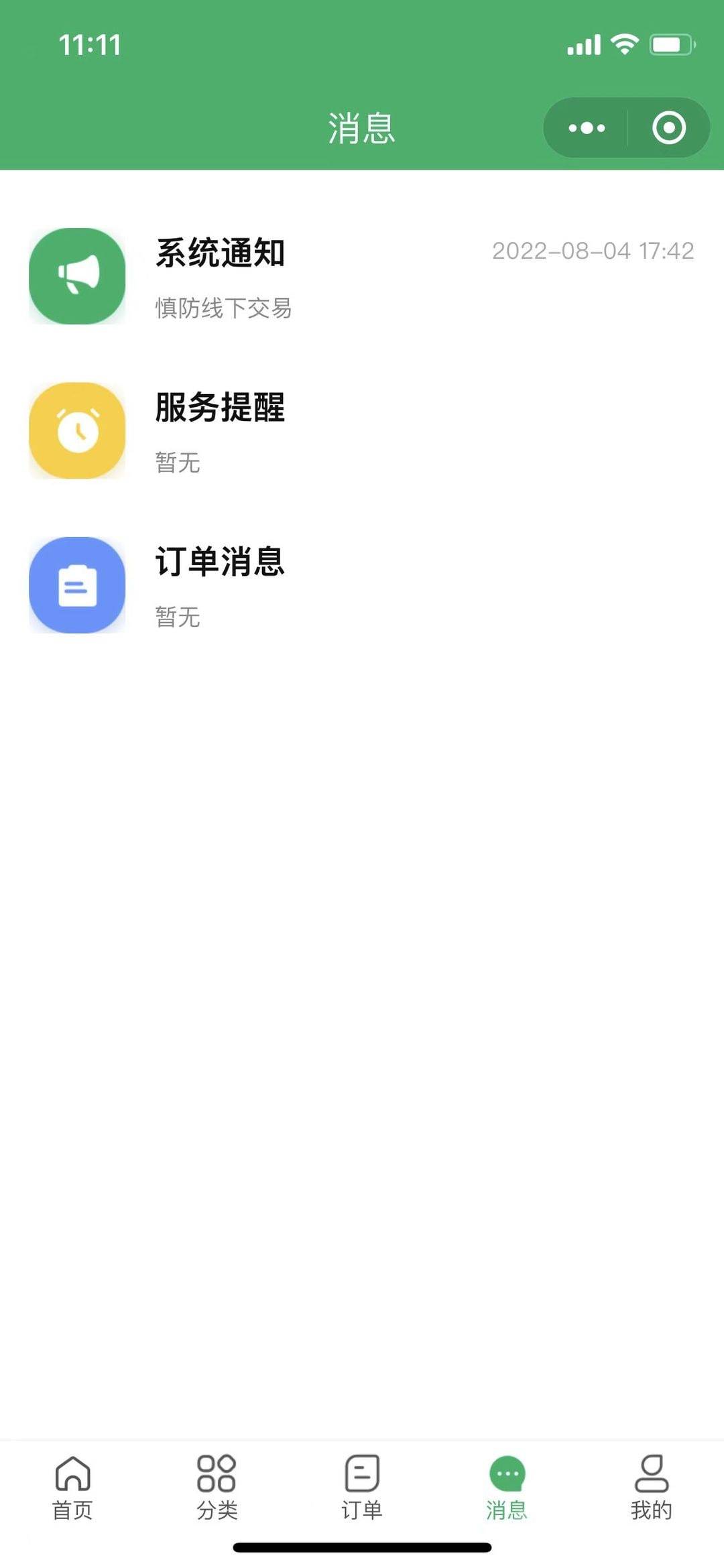Select the 订单 tab
This screenshot has width=724, height=1568.
coord(362,1487)
